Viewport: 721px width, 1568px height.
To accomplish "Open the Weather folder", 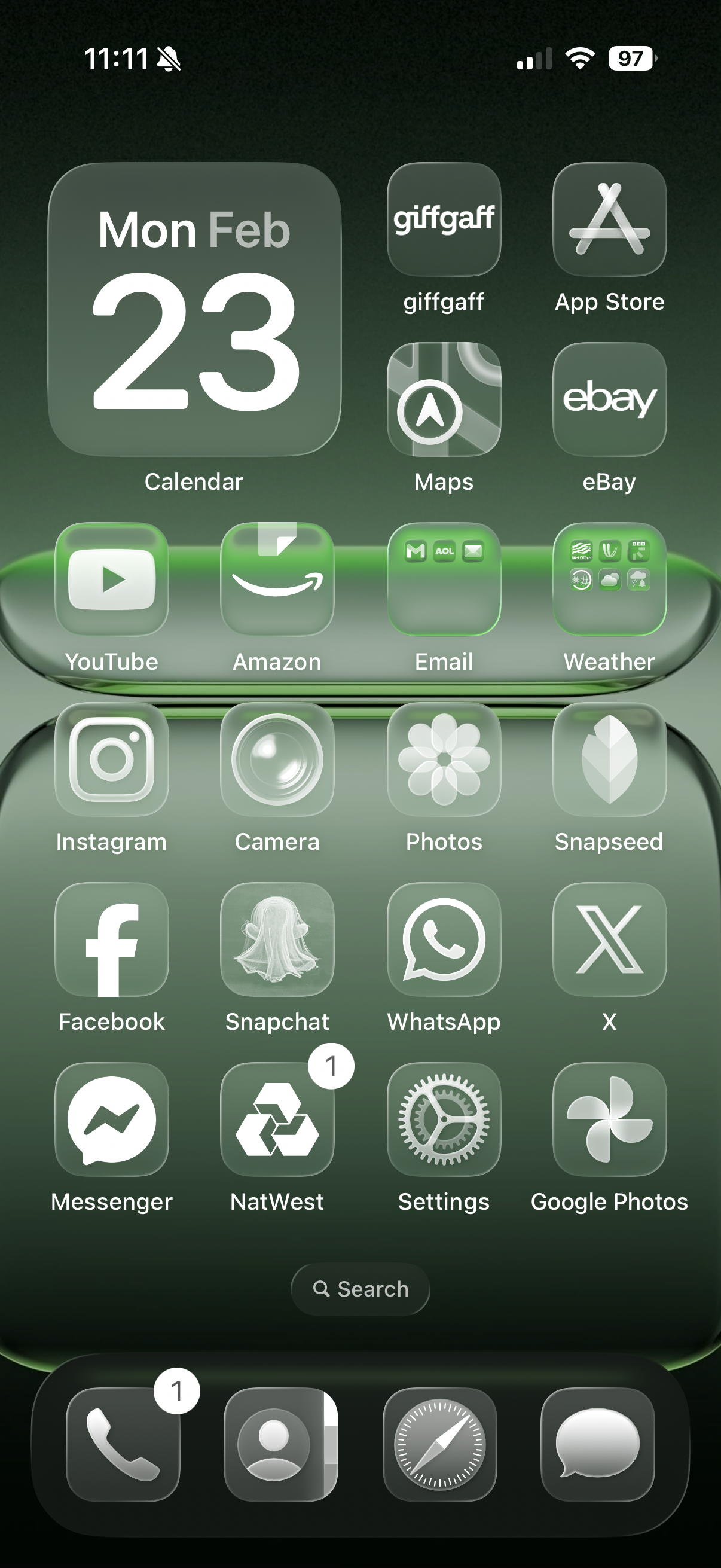I will click(x=609, y=579).
